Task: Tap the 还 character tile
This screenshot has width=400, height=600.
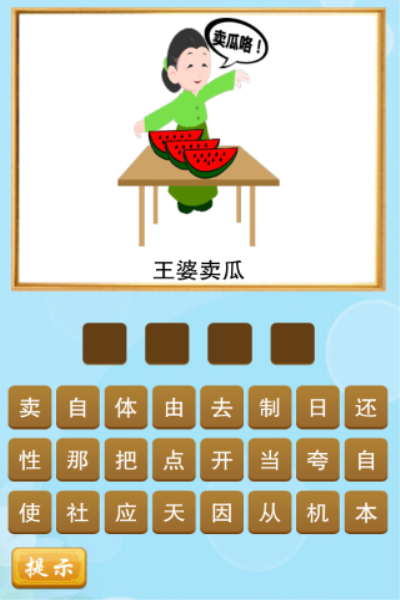Action: pos(366,407)
